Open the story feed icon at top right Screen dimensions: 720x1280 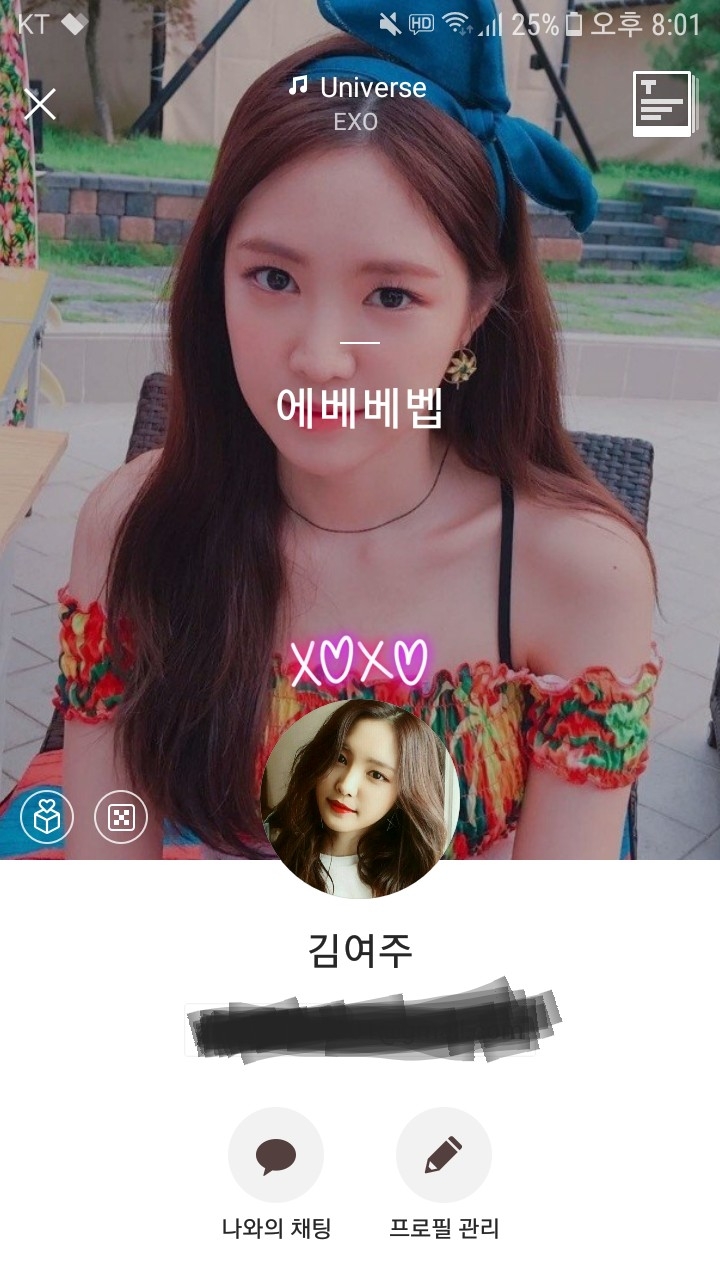click(x=662, y=103)
